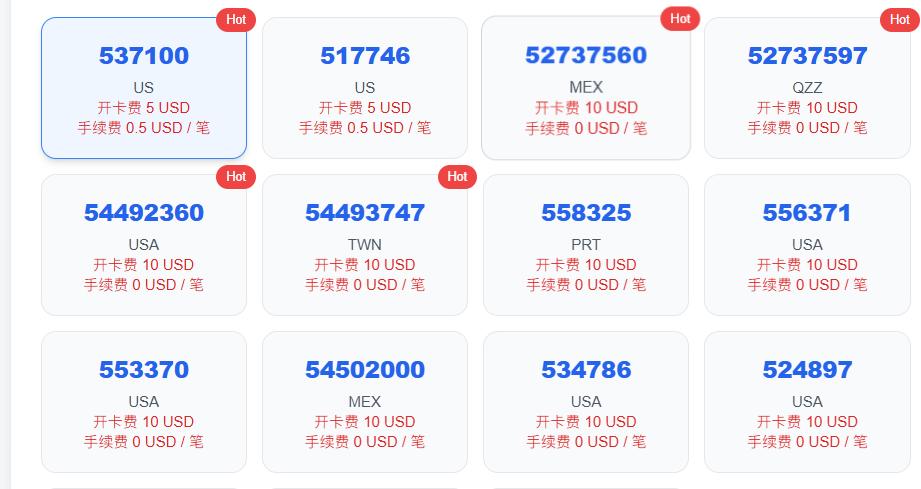The image size is (921, 489).
Task: Select the 524897 USA card
Action: point(807,402)
